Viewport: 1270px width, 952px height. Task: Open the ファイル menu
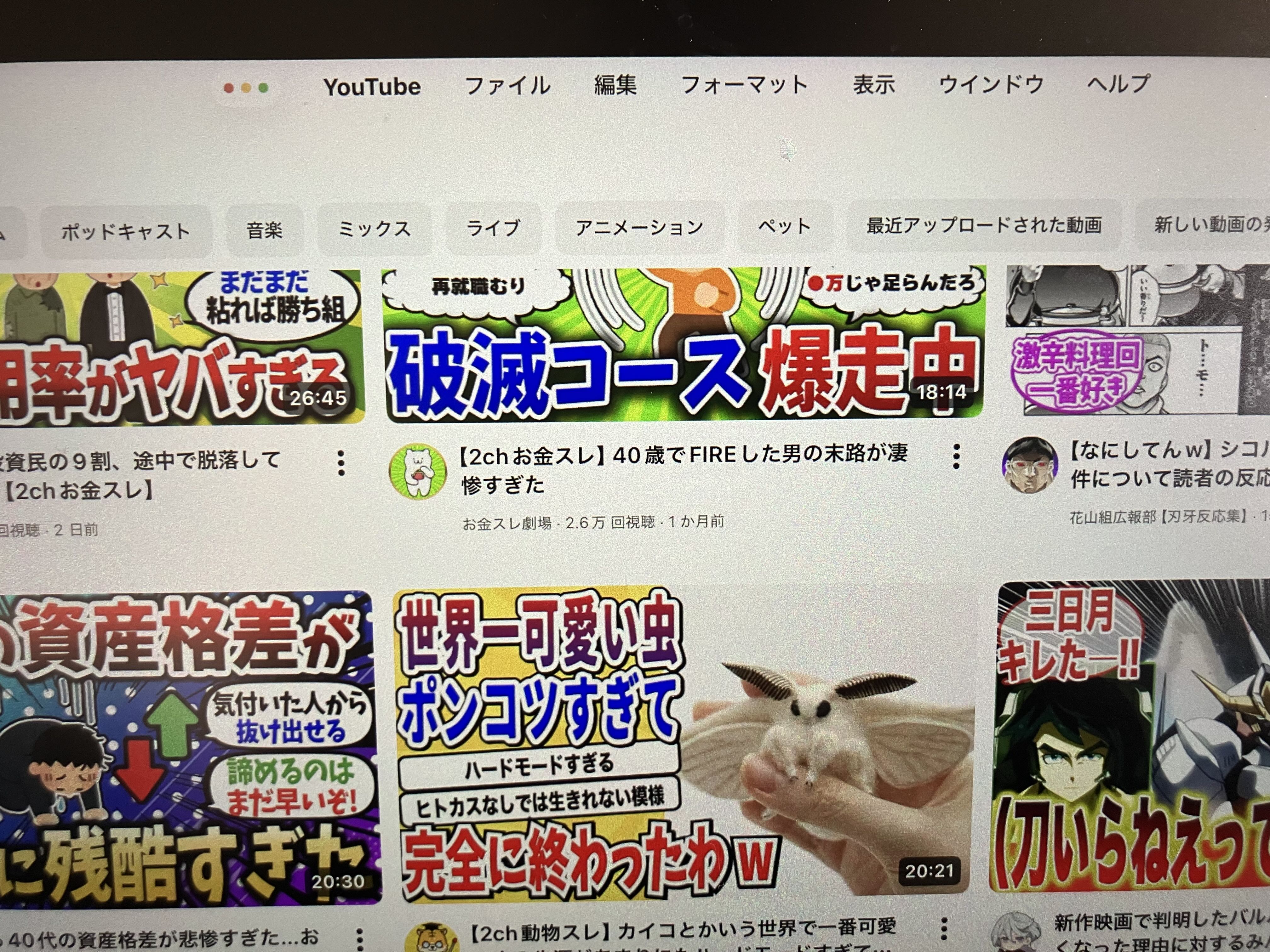point(507,86)
